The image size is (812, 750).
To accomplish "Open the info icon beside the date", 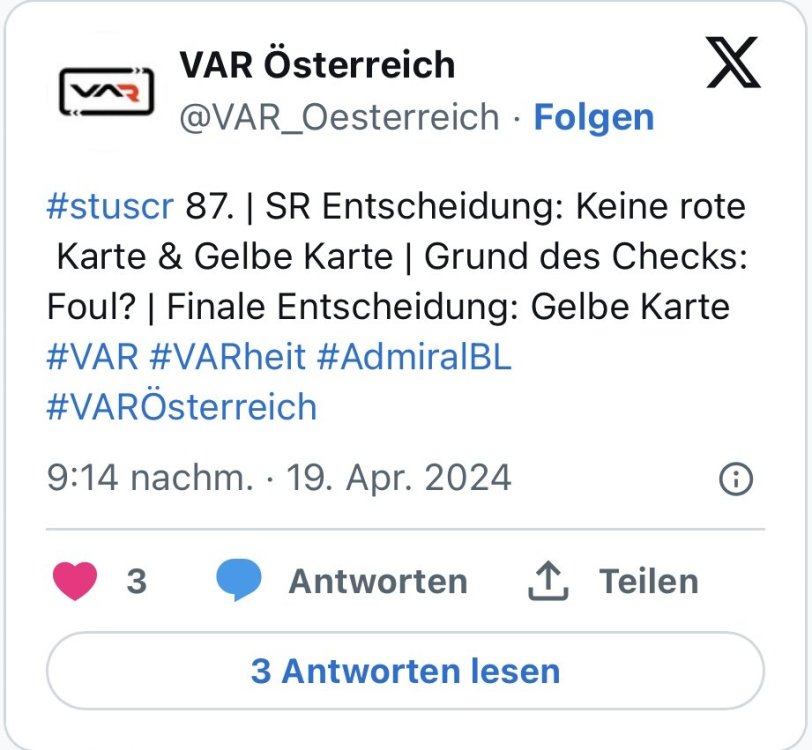I will pyautogui.click(x=735, y=479).
